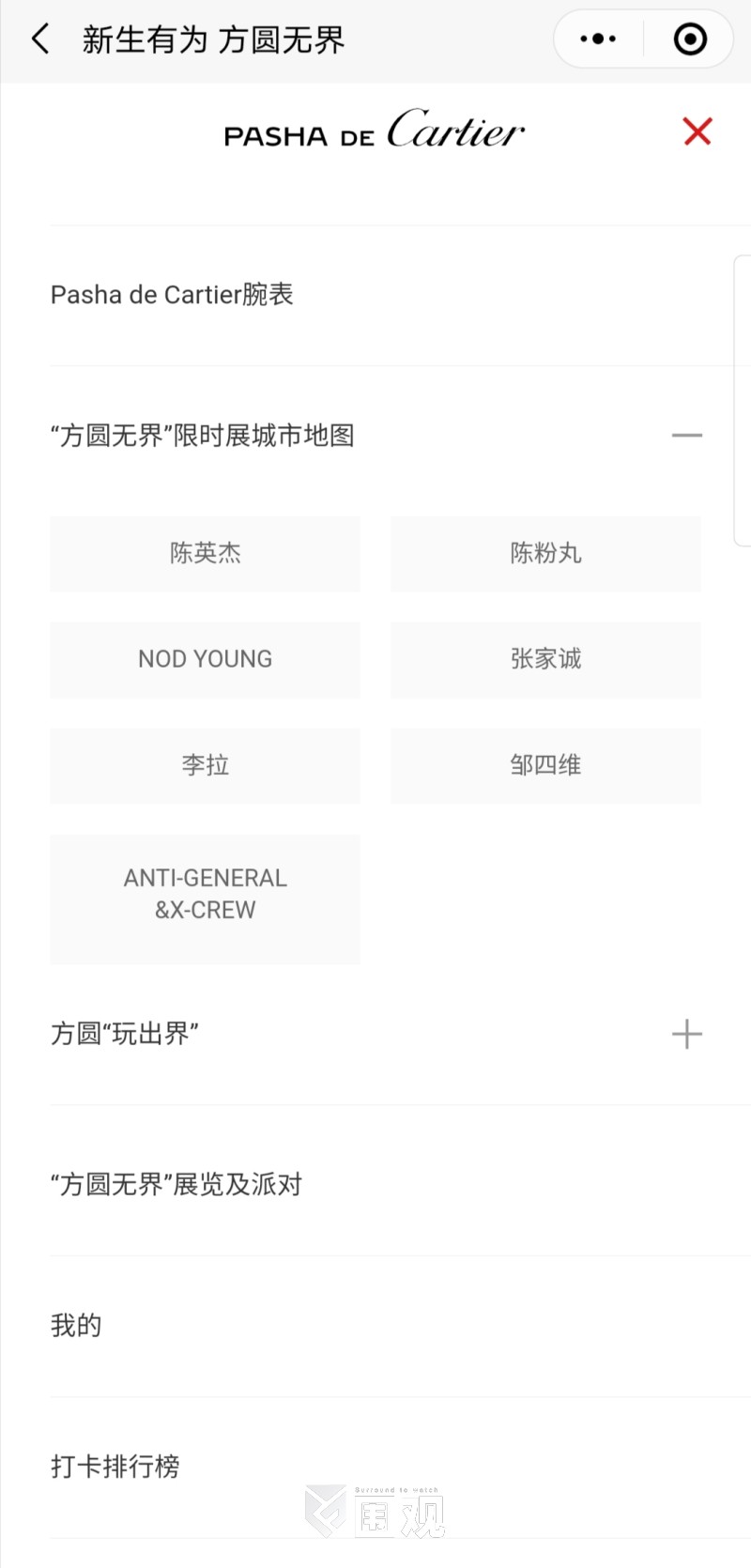Open 打卡排行榜 ranking
The image size is (751, 1568).
(115, 1467)
